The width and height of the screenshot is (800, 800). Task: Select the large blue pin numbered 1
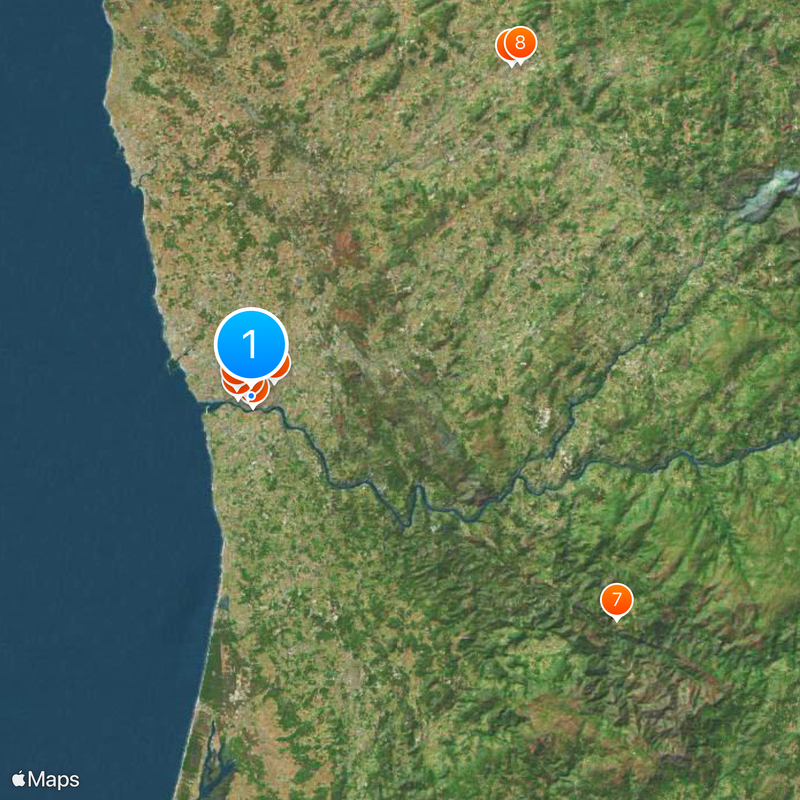coord(251,345)
